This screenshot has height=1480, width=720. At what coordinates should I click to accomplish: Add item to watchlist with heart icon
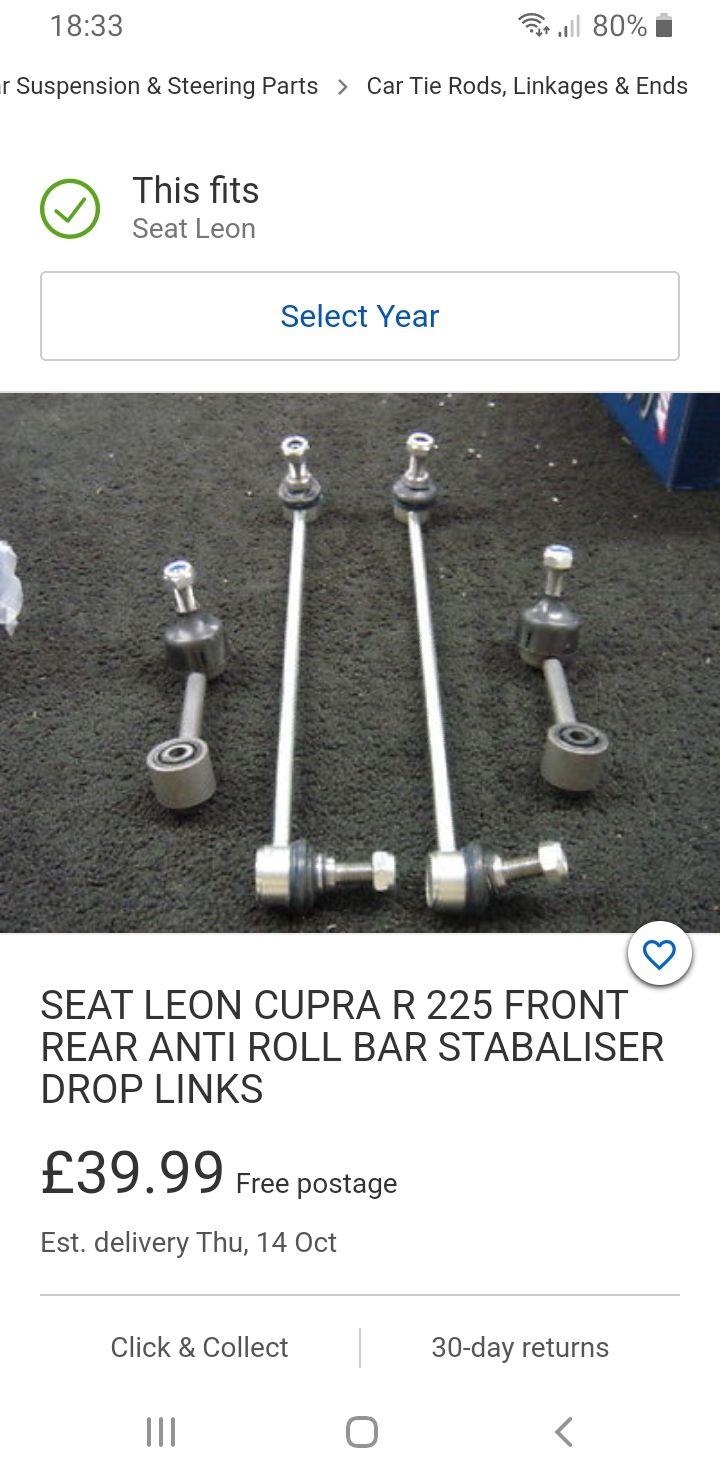(x=659, y=956)
